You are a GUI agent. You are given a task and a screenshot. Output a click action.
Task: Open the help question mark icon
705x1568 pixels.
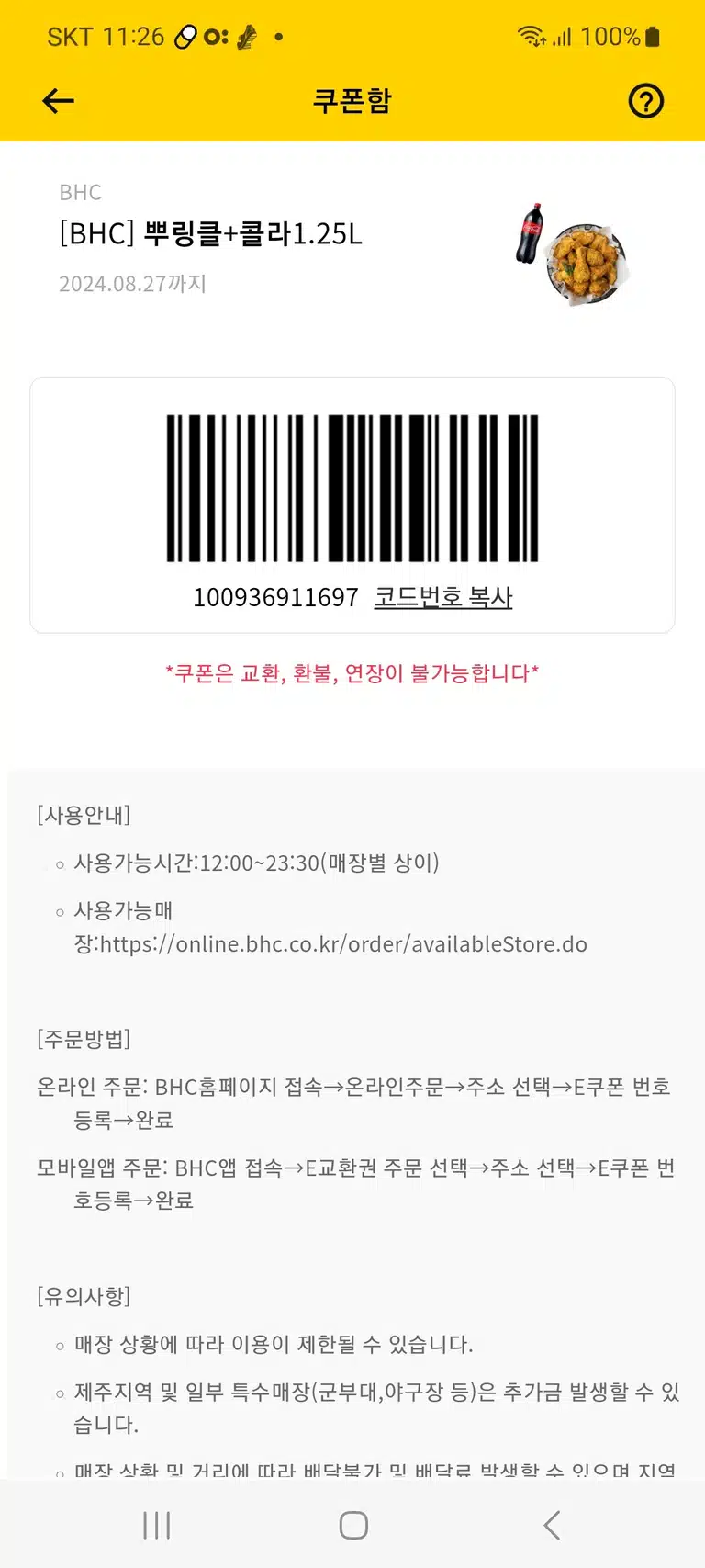click(x=645, y=101)
